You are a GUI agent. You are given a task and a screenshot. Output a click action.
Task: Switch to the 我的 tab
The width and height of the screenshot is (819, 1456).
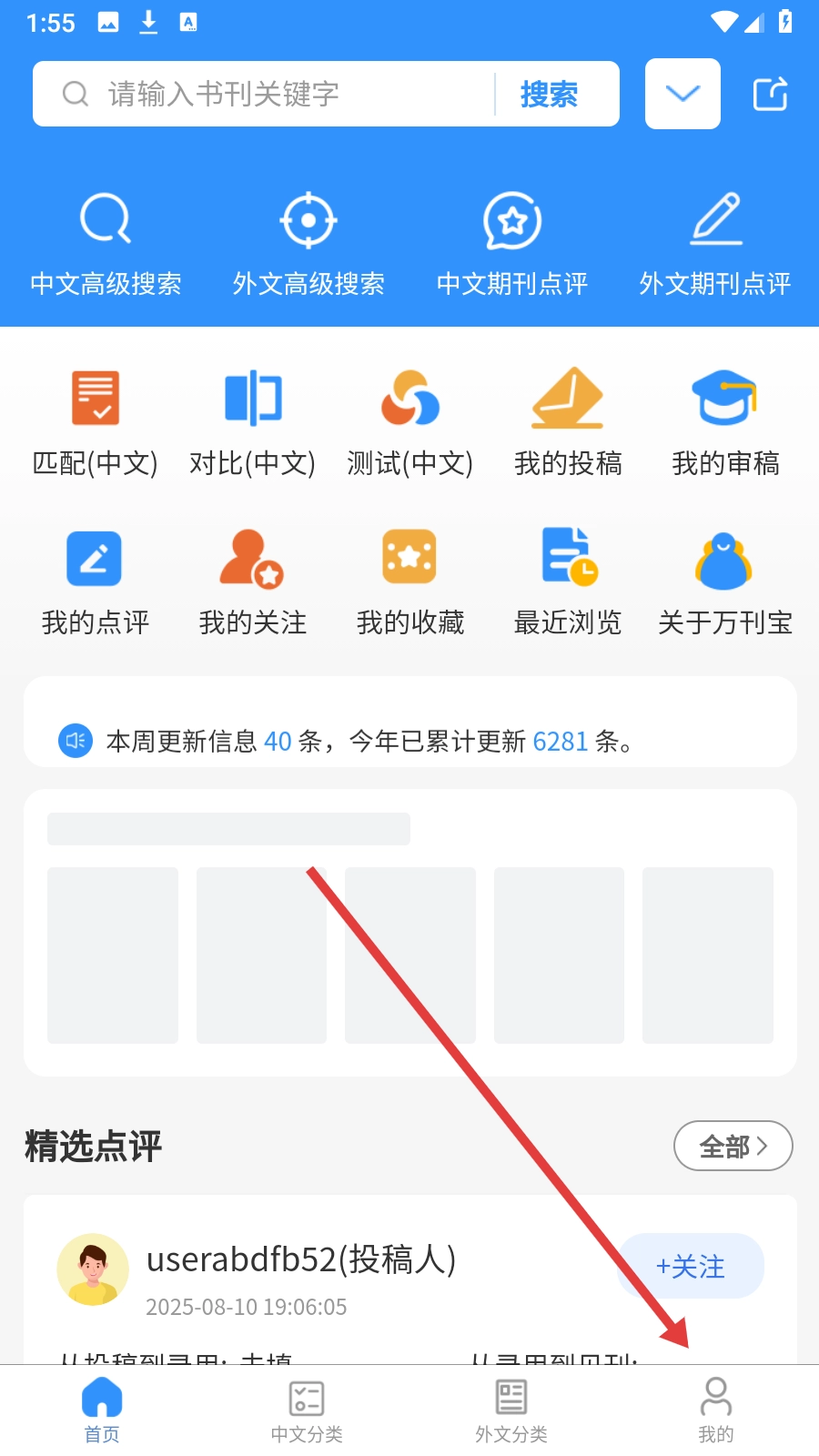pyautogui.click(x=716, y=1410)
